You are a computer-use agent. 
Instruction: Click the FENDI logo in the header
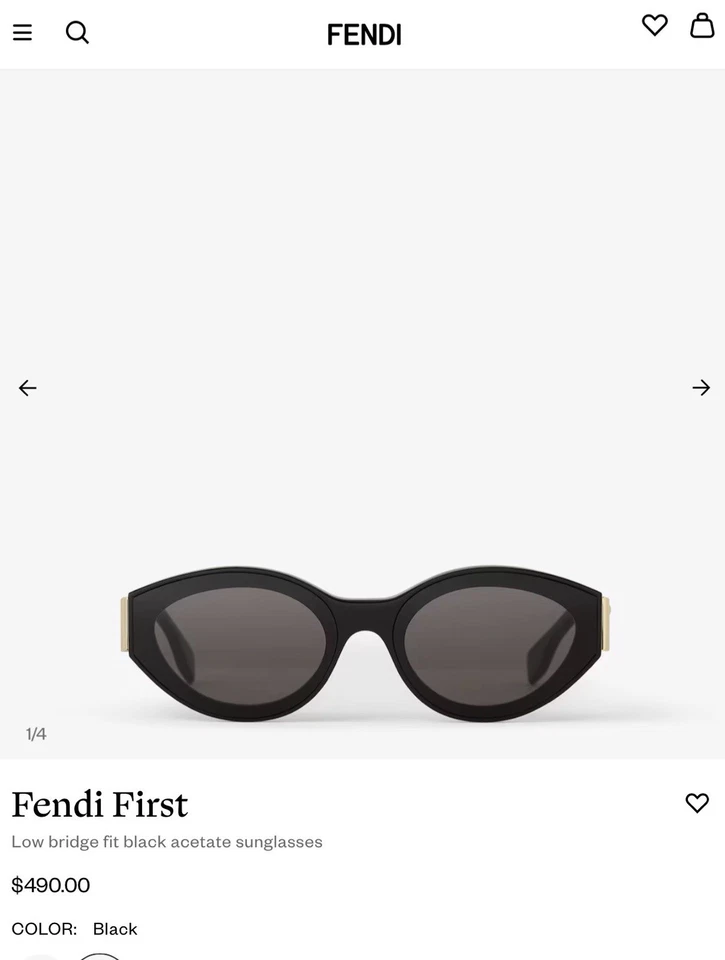pos(365,33)
